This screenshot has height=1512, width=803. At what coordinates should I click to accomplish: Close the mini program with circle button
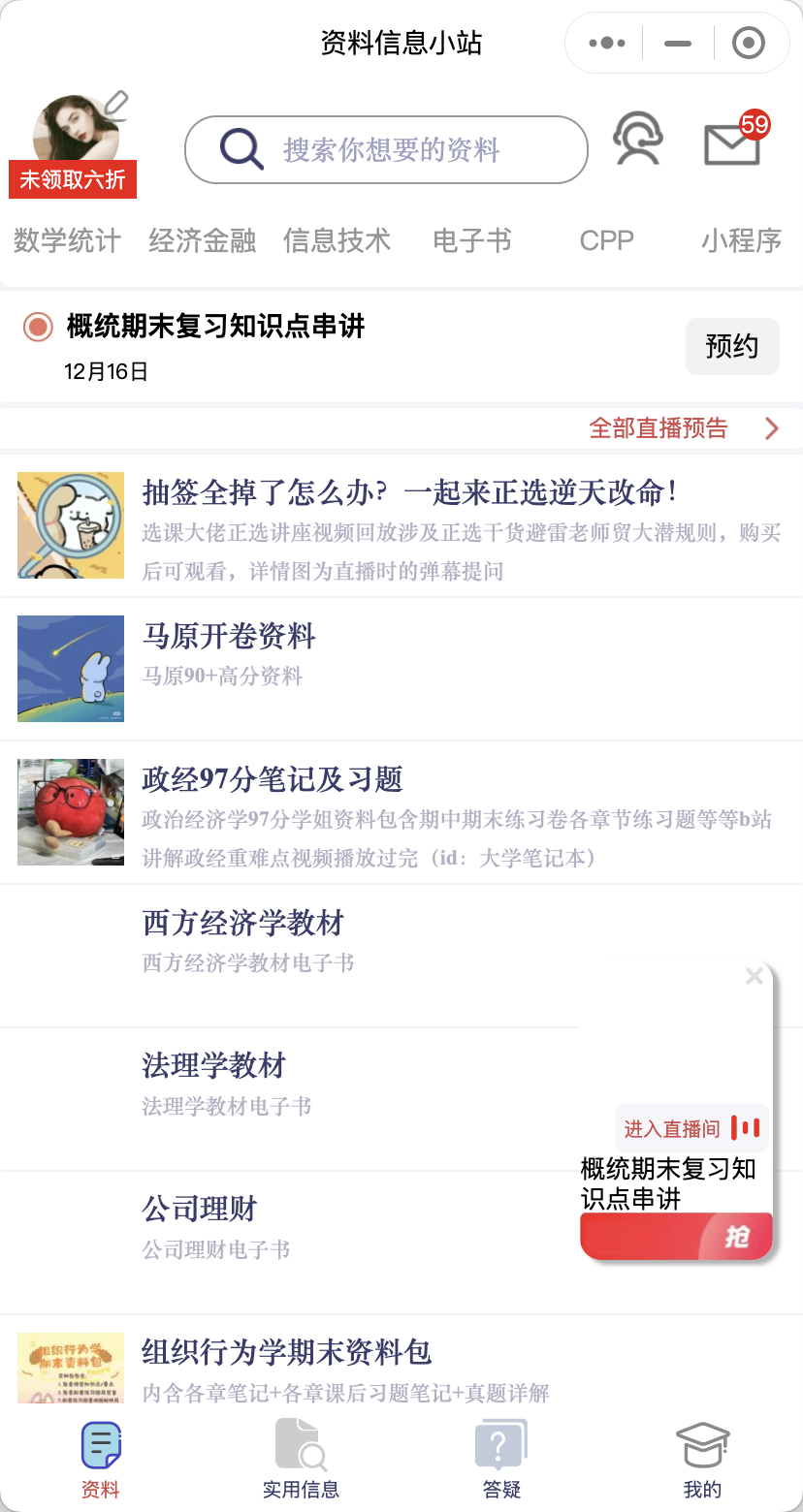[x=749, y=44]
